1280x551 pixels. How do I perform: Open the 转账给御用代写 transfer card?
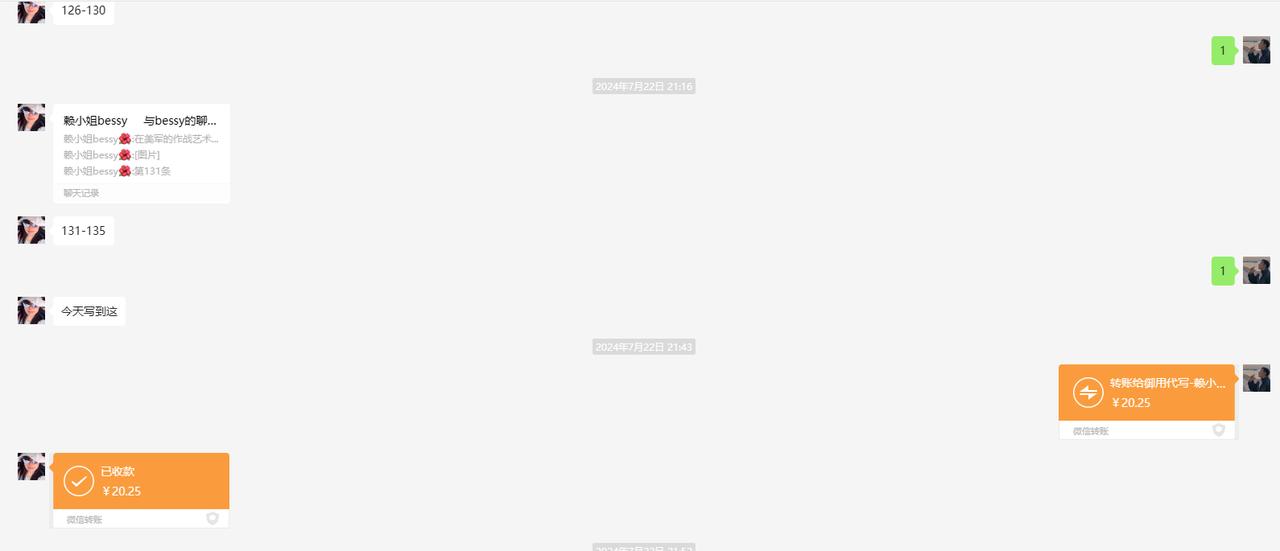coord(1146,393)
